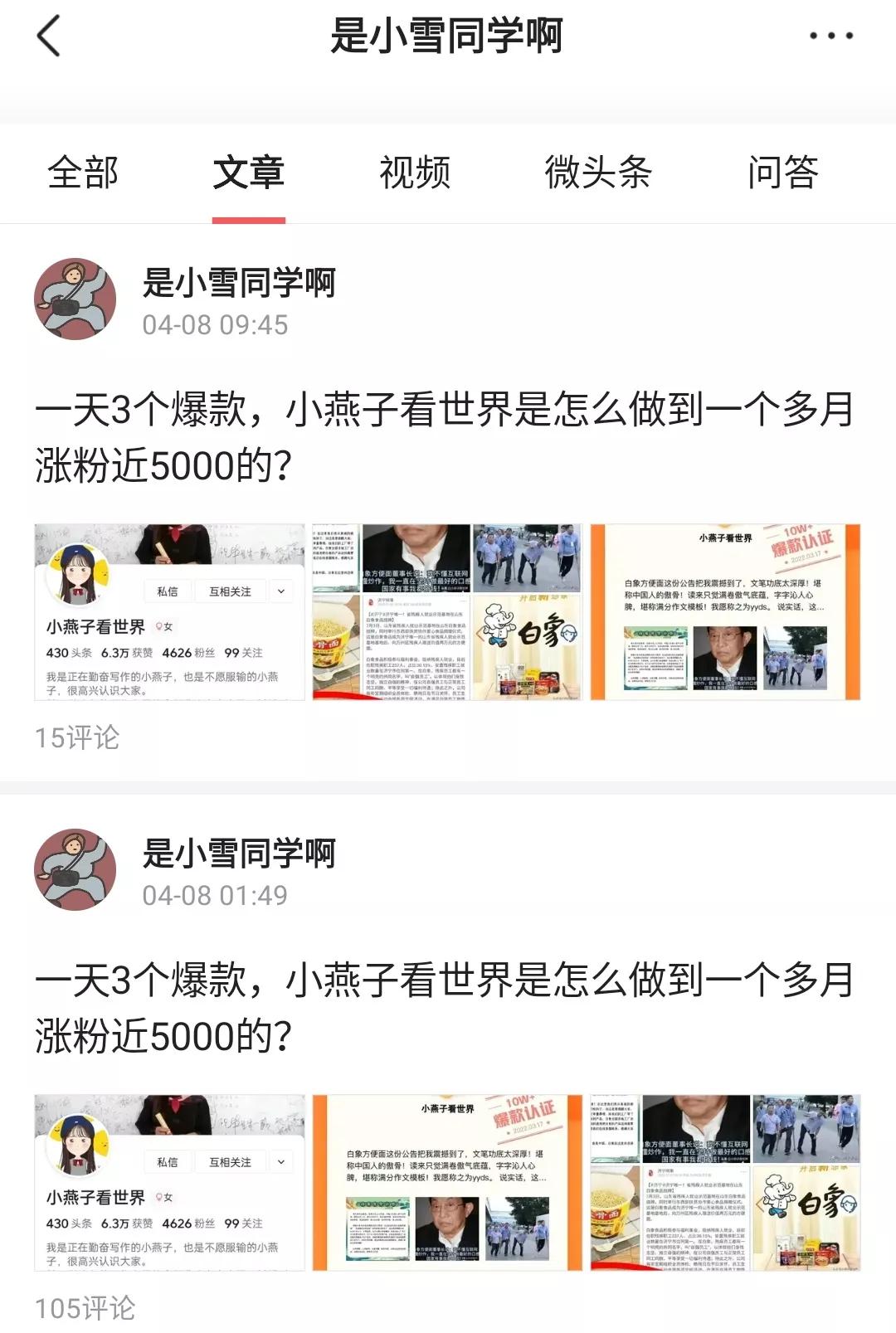The width and height of the screenshot is (896, 1333).
Task: Tap the back arrow at top left
Action: click(x=49, y=37)
